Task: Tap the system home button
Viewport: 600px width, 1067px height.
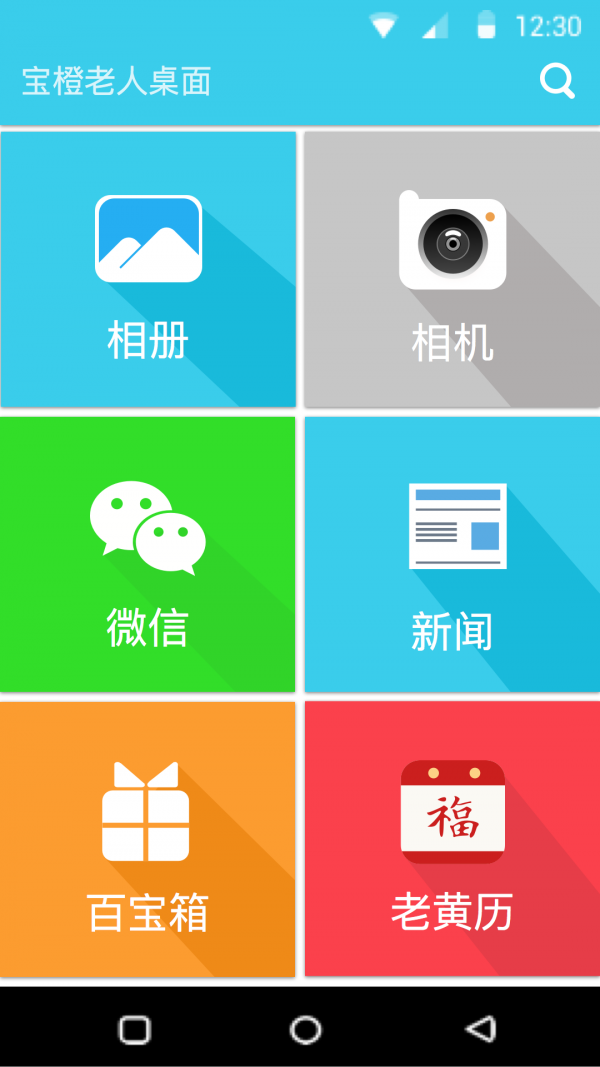Action: 305,1029
